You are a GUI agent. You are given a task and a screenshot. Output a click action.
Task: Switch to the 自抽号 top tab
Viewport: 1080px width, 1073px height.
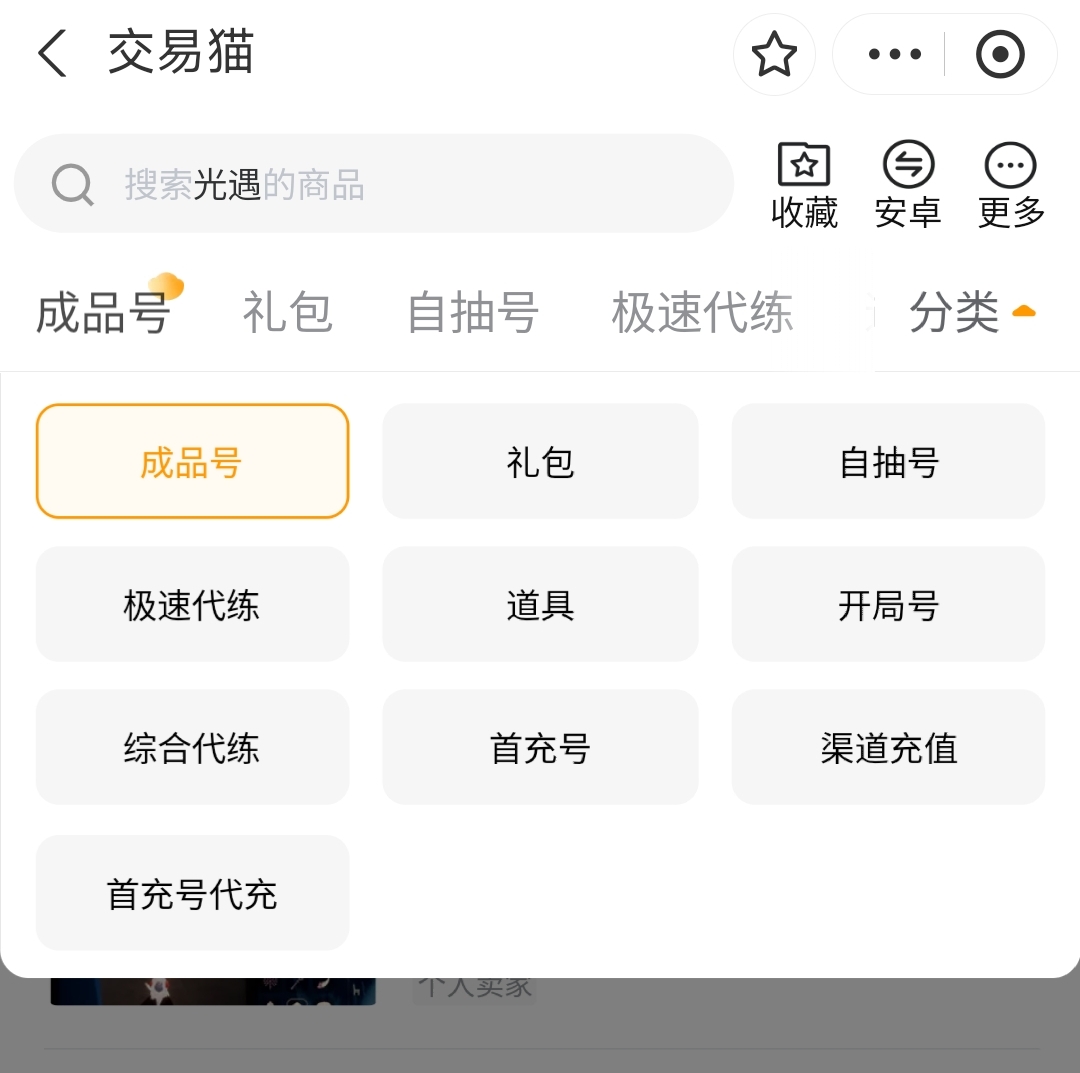pos(473,313)
